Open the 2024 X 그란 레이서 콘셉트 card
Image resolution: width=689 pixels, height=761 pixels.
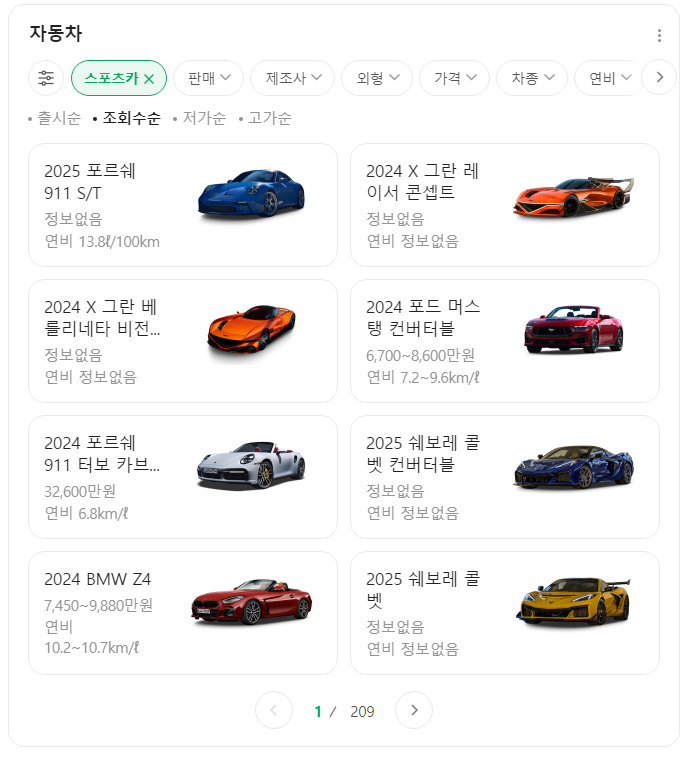pyautogui.click(x=505, y=205)
